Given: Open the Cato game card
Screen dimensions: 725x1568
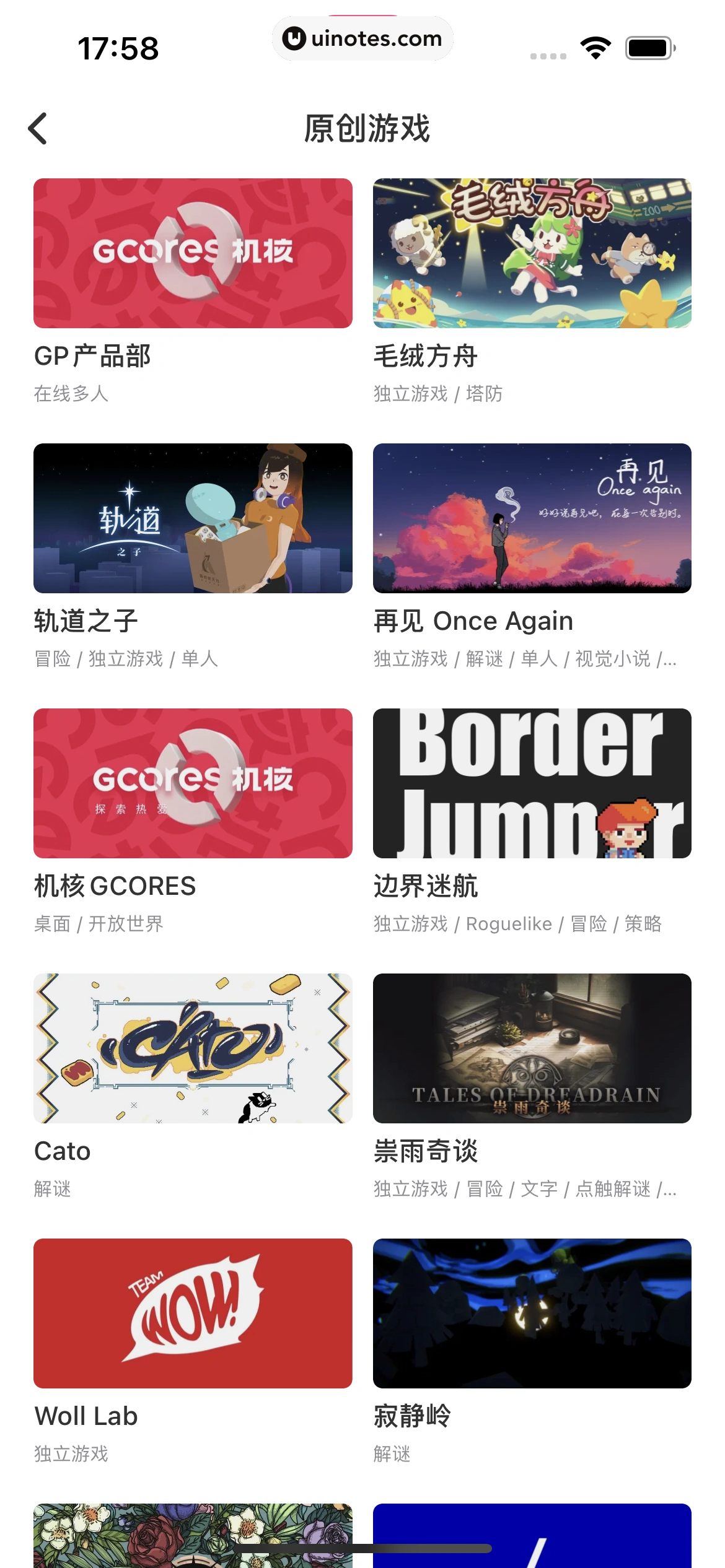Looking at the screenshot, I should [193, 1049].
